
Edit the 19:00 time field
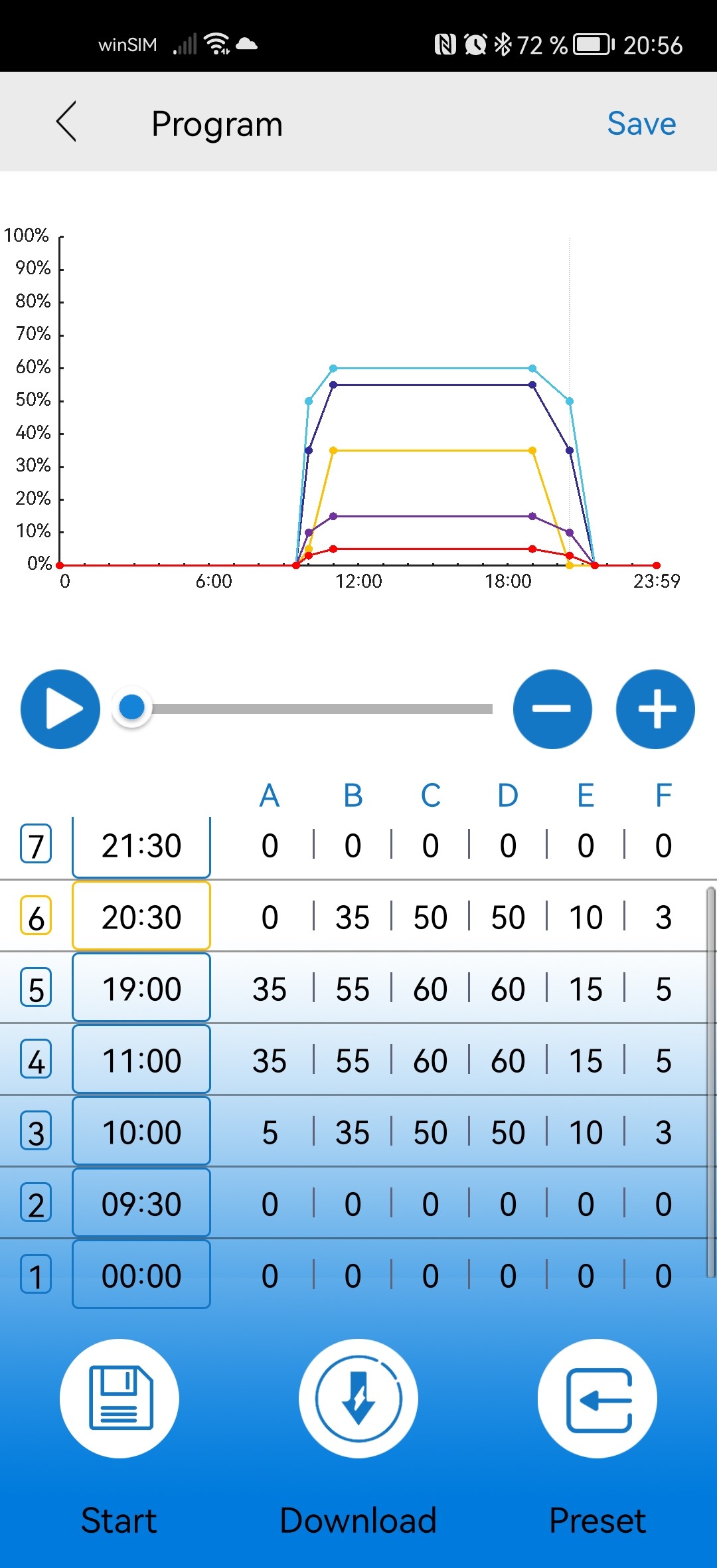point(141,989)
